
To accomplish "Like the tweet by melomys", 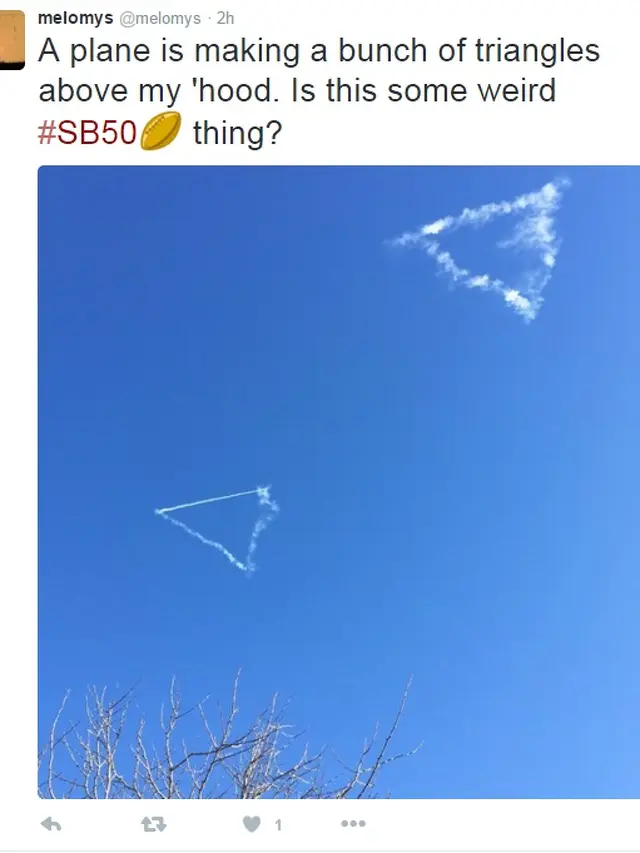I will (255, 824).
